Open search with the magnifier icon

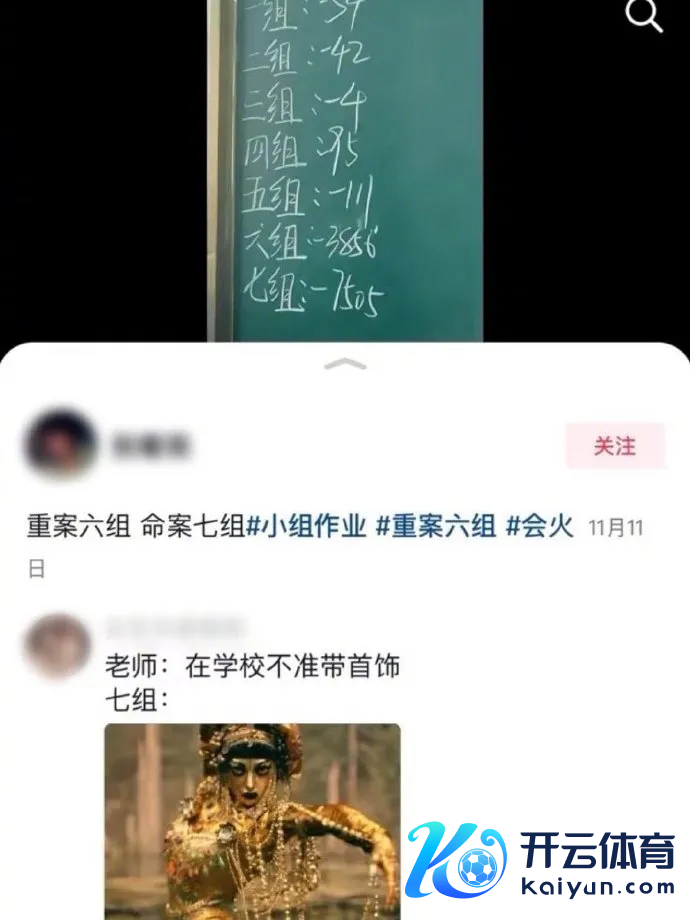pyautogui.click(x=645, y=15)
